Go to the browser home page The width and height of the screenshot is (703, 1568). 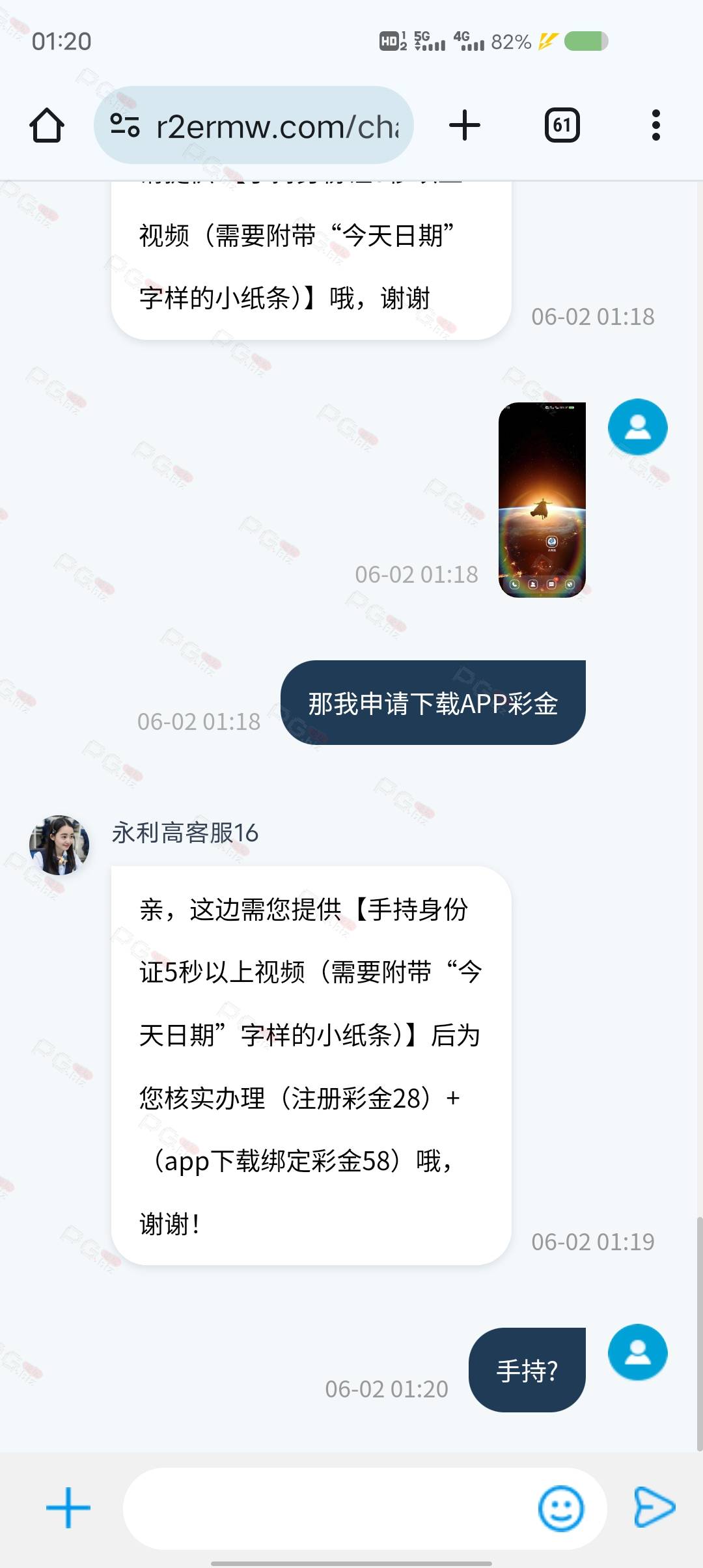click(x=47, y=125)
